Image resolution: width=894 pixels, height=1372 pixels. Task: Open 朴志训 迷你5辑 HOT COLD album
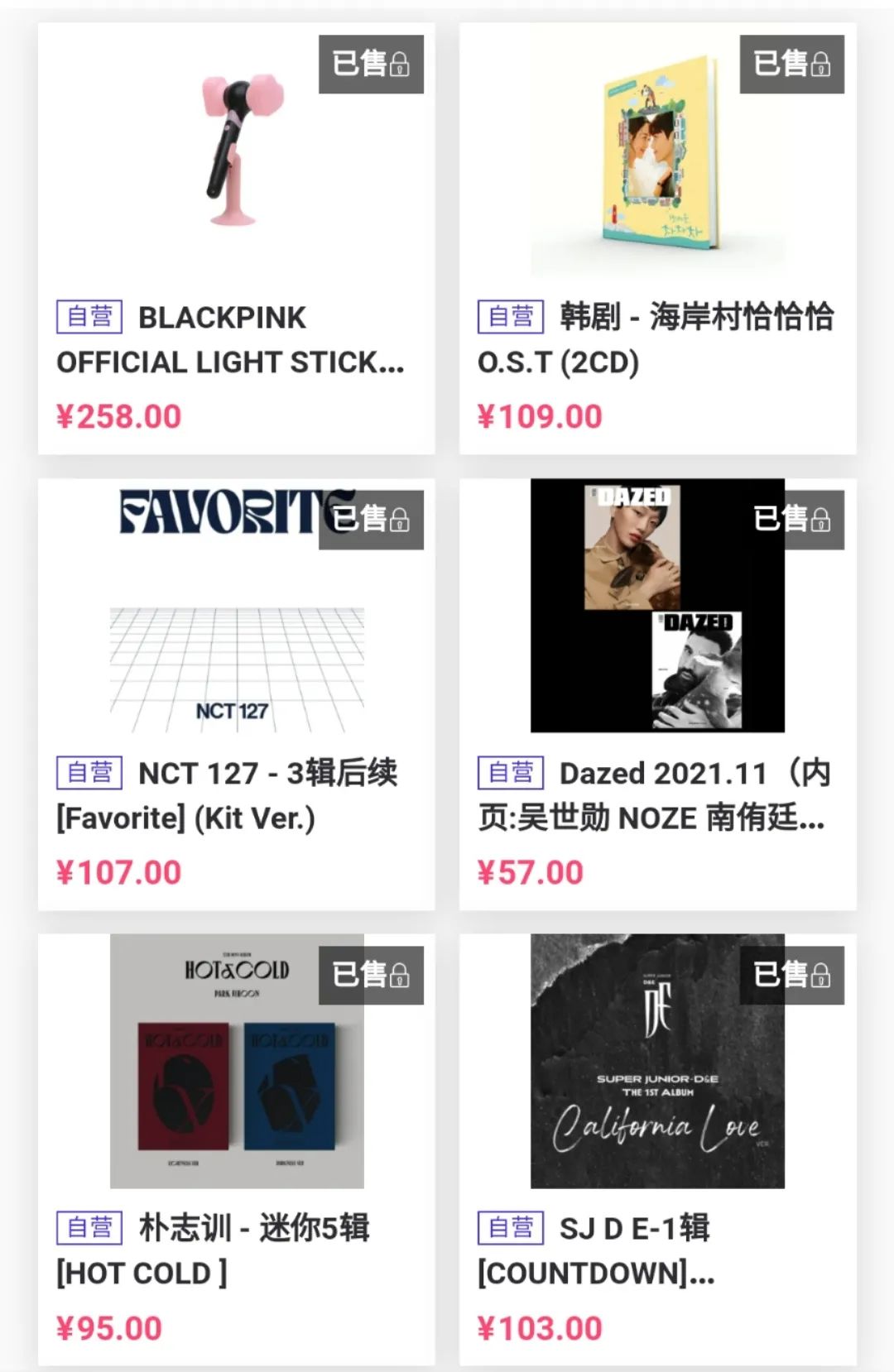tap(236, 1150)
